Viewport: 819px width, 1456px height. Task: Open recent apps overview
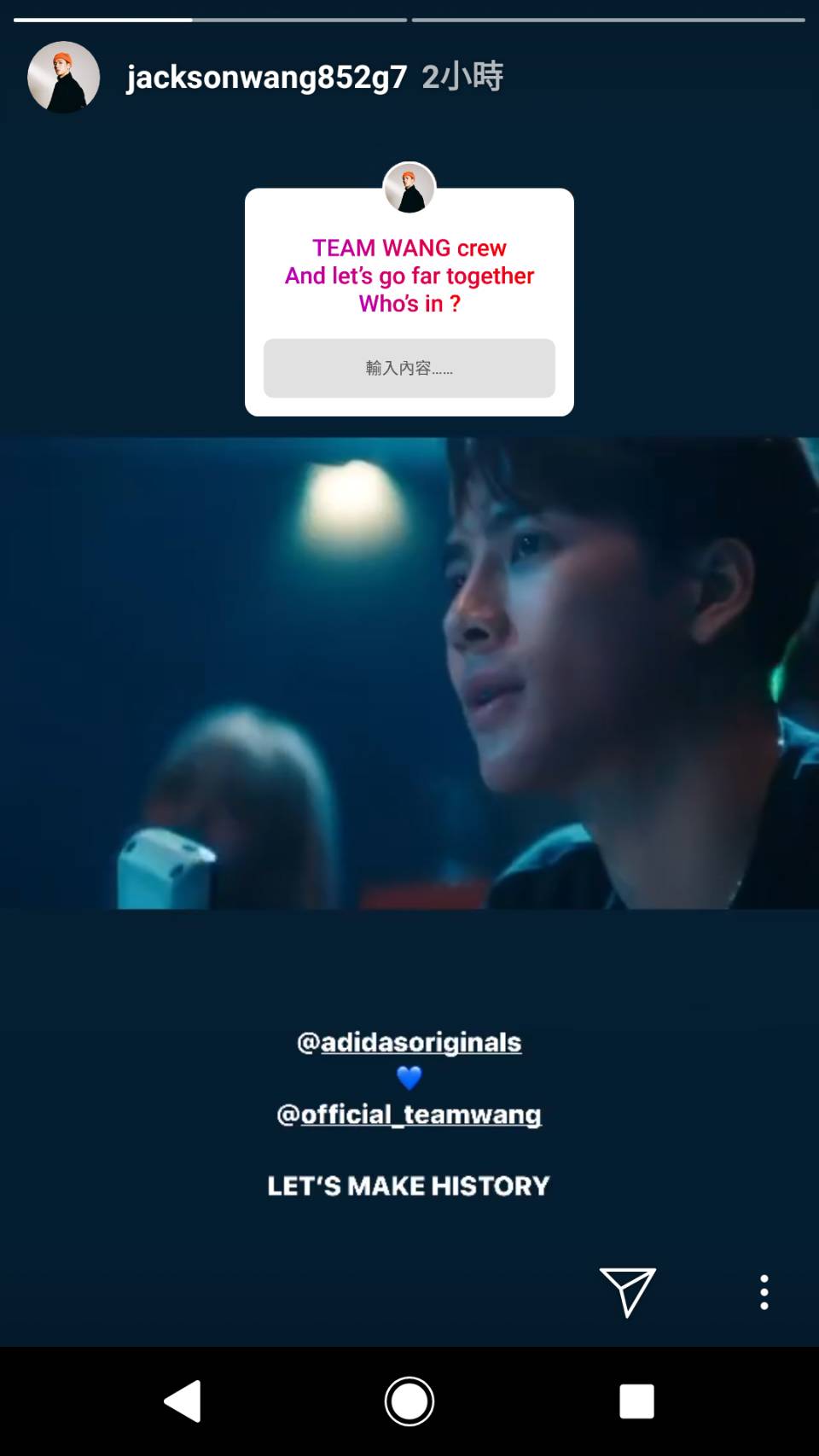(636, 1401)
